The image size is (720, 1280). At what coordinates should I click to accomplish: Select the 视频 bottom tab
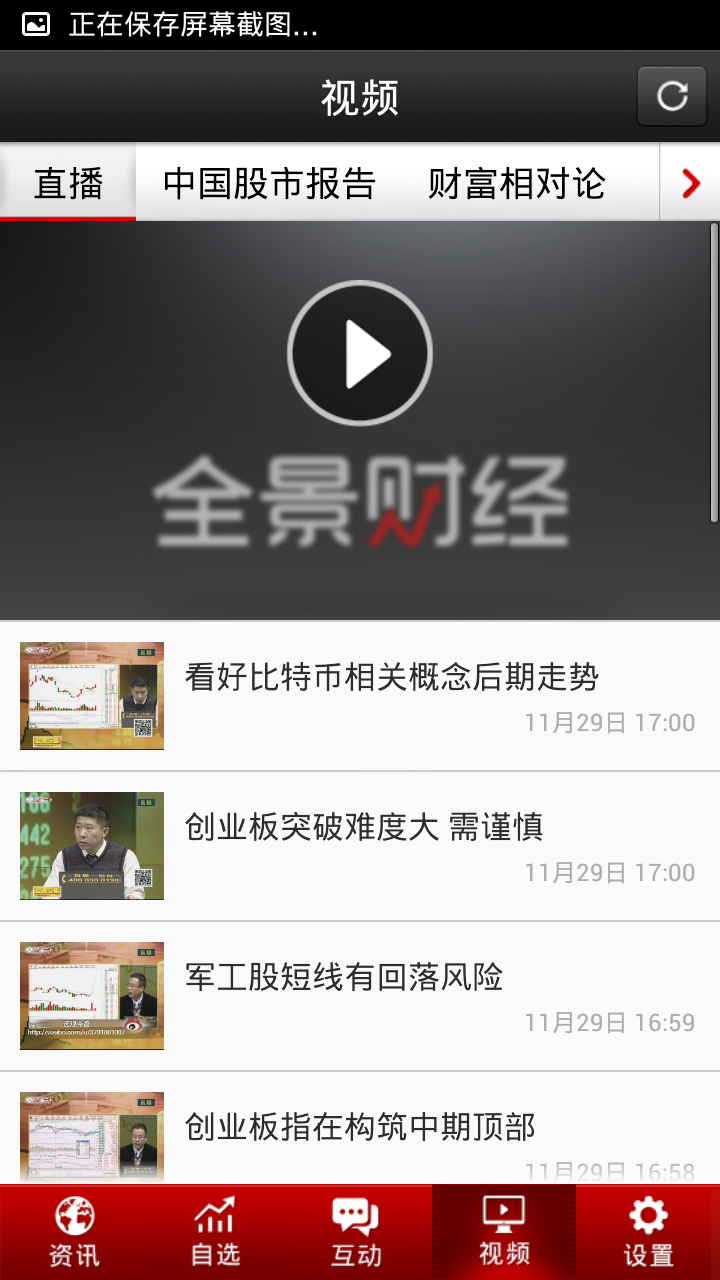click(504, 1232)
